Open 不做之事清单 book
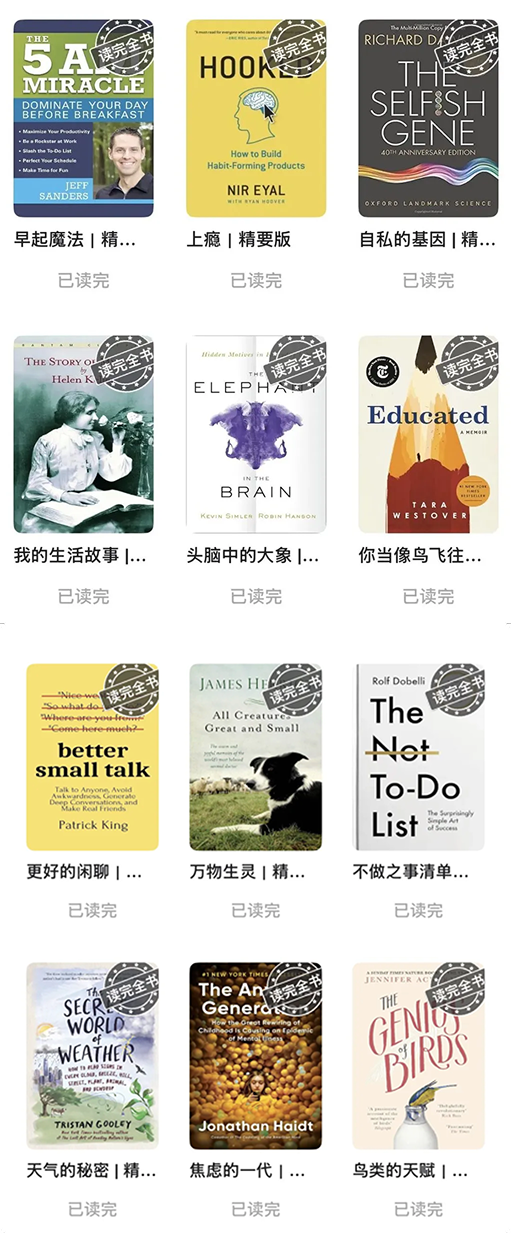The width and height of the screenshot is (511, 1234). click(419, 757)
